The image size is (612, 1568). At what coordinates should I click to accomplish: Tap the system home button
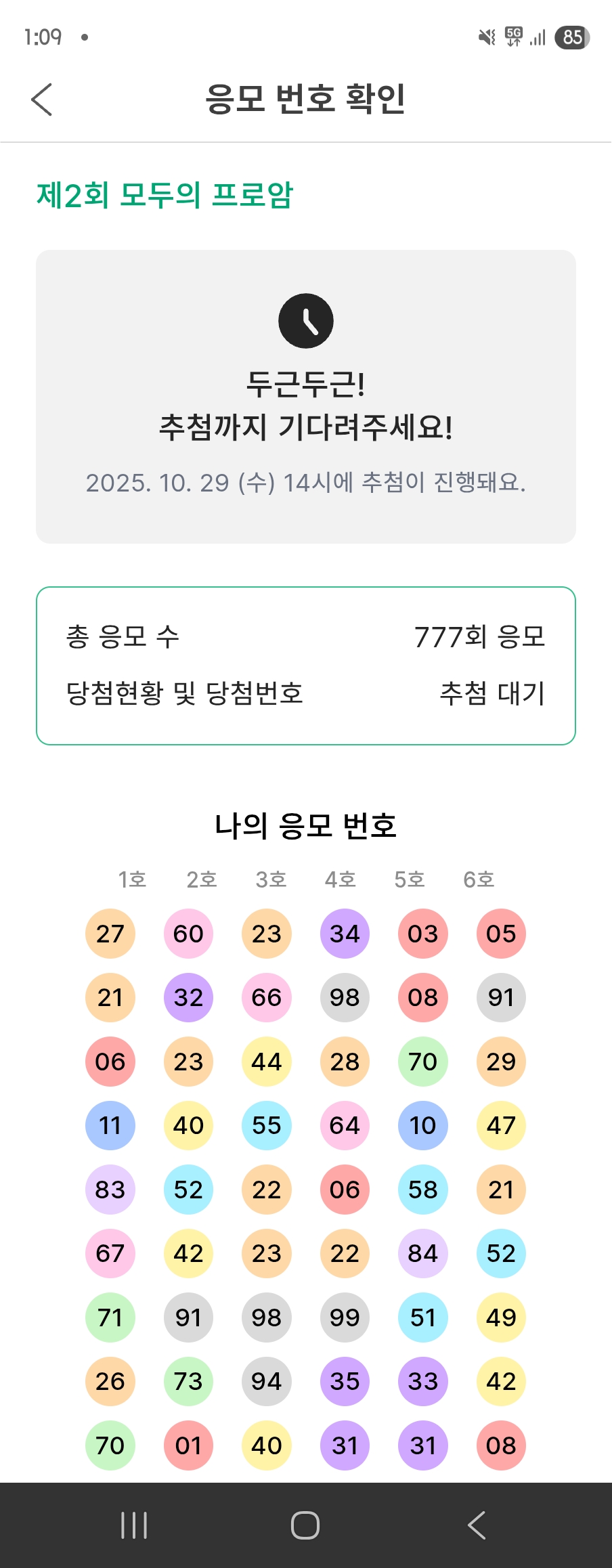pos(305,1525)
